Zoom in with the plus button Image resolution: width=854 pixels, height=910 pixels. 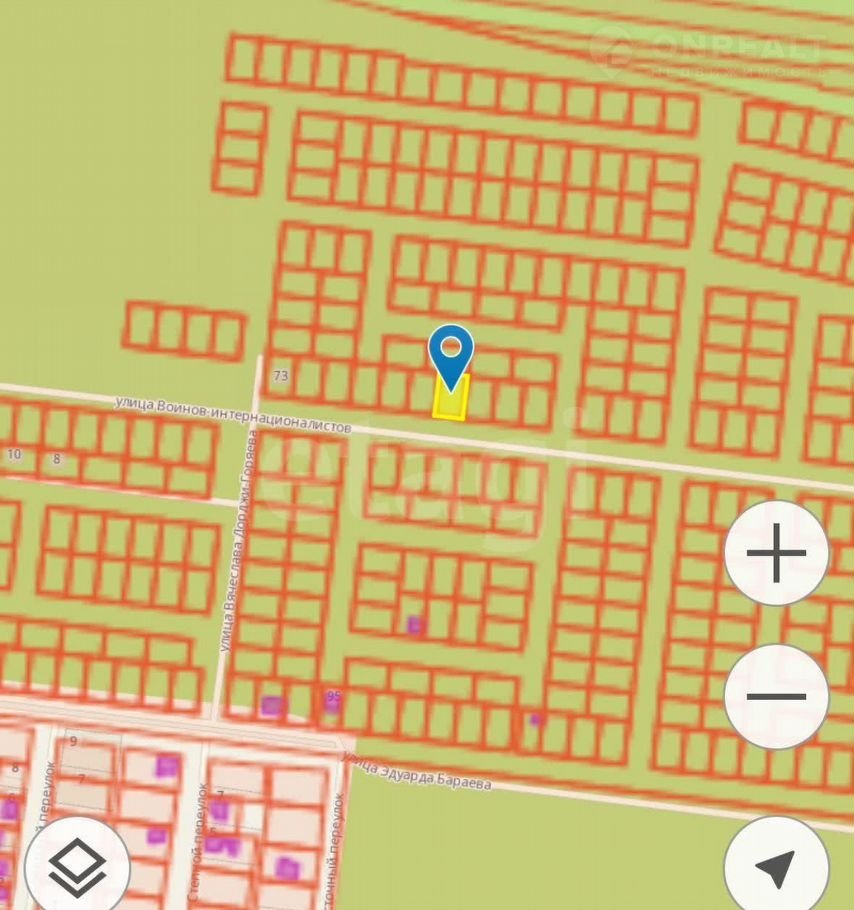[776, 553]
